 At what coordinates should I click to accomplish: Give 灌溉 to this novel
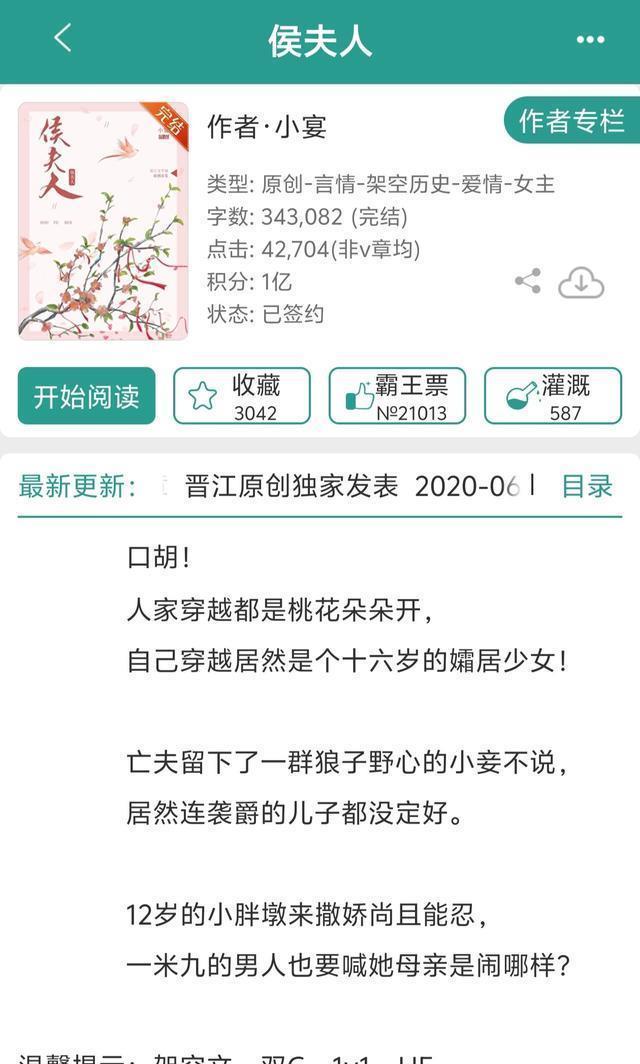(x=553, y=396)
